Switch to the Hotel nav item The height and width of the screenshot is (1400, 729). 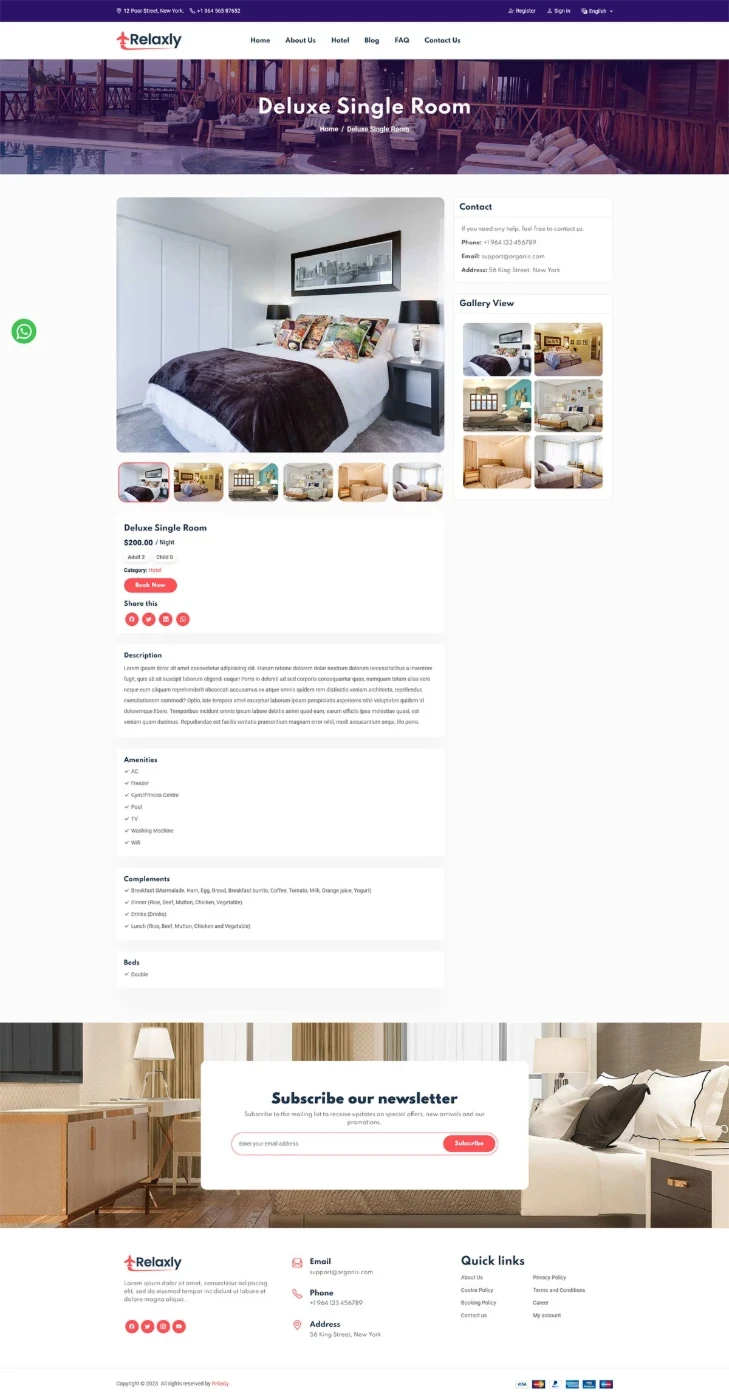click(340, 41)
